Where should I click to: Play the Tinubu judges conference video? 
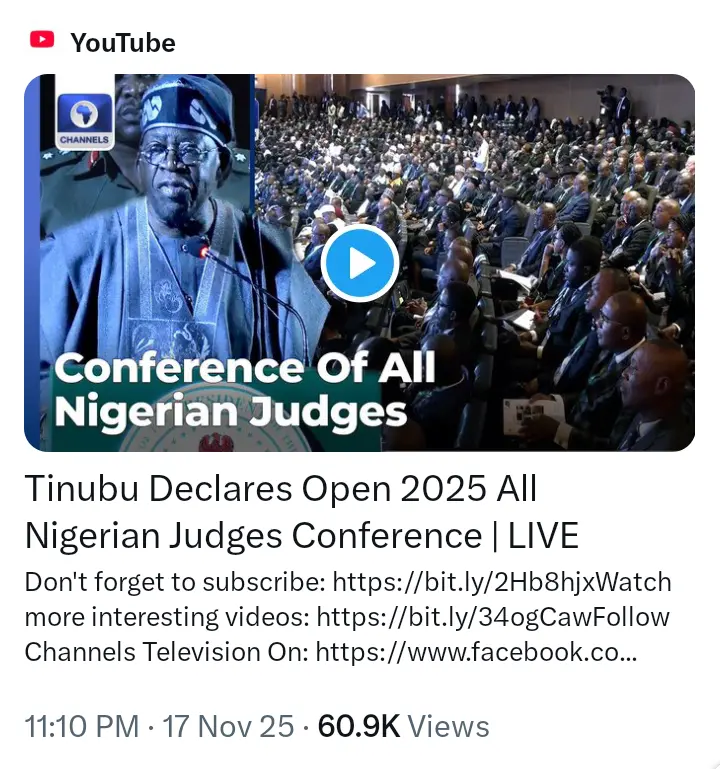click(x=360, y=263)
